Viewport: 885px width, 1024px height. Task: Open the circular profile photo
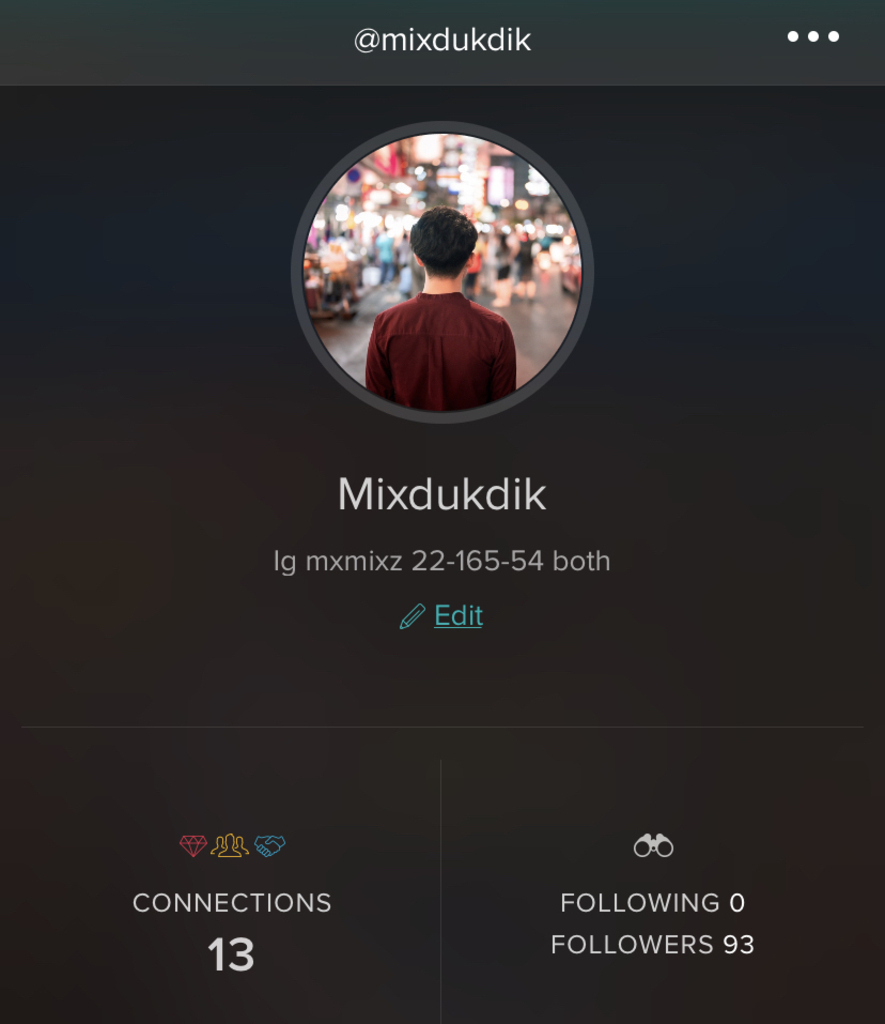[x=442, y=272]
